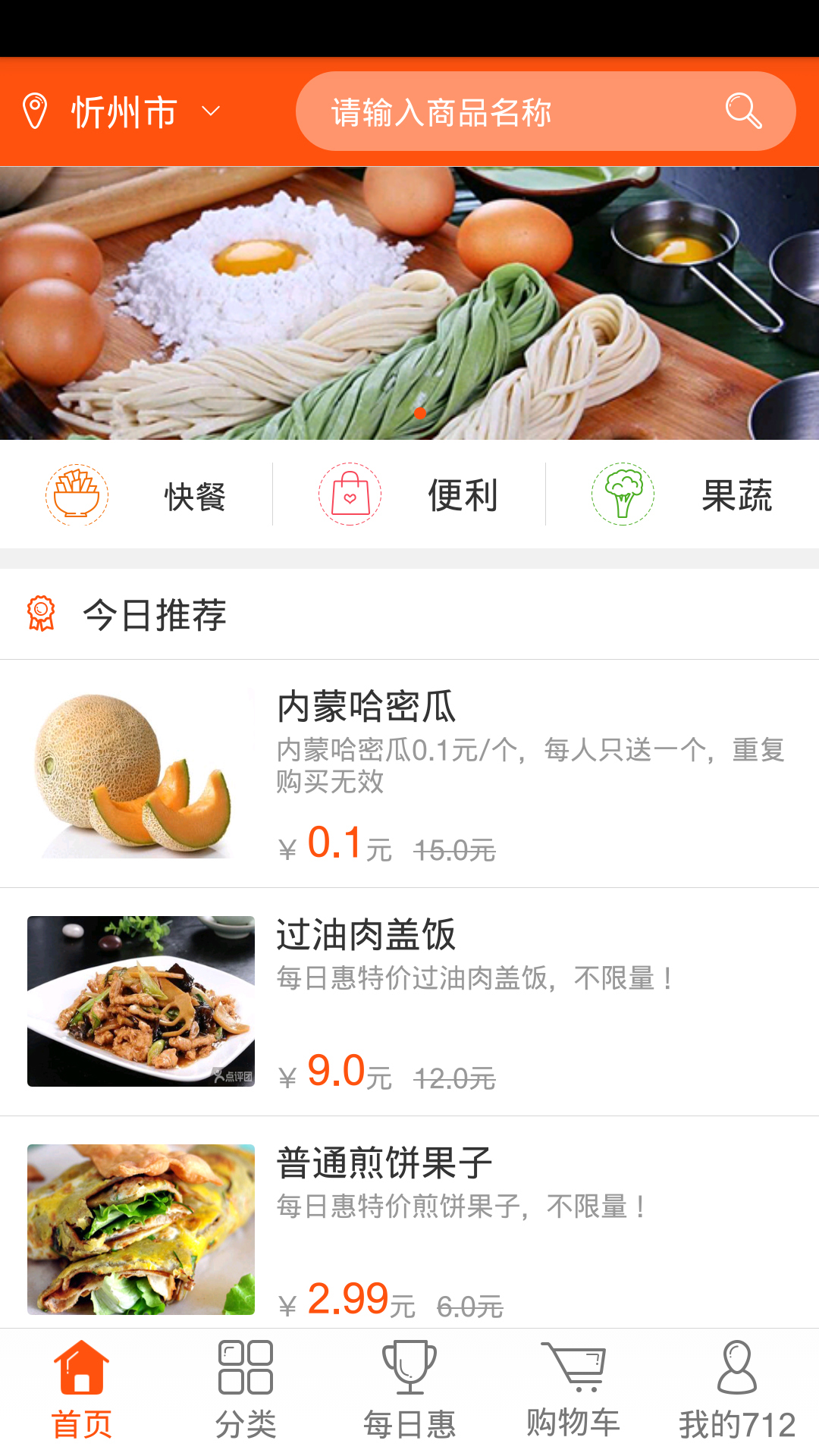Open the 忻州市 city selector dropdown

pyautogui.click(x=125, y=112)
